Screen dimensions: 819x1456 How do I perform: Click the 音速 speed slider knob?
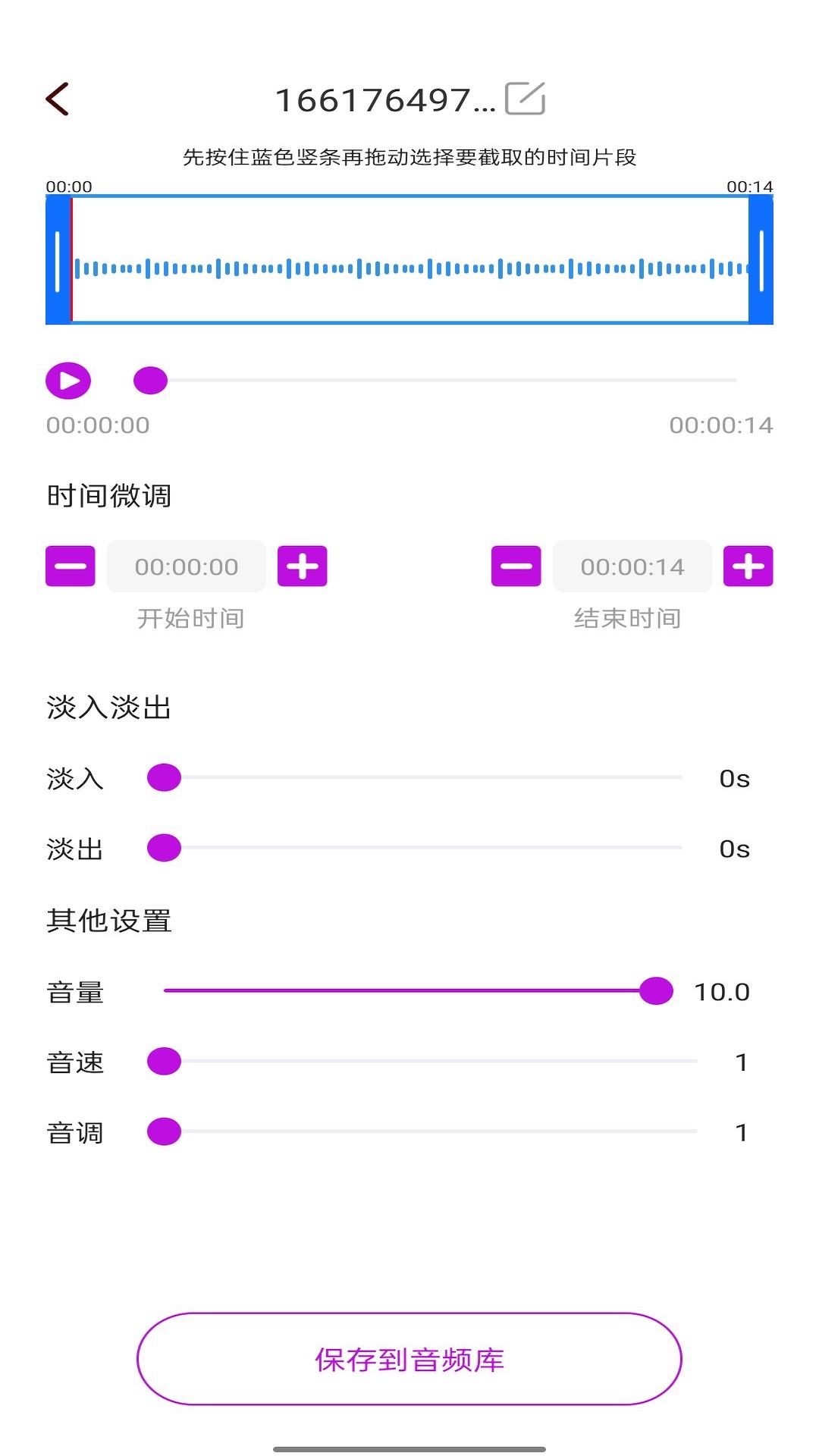tap(164, 1062)
